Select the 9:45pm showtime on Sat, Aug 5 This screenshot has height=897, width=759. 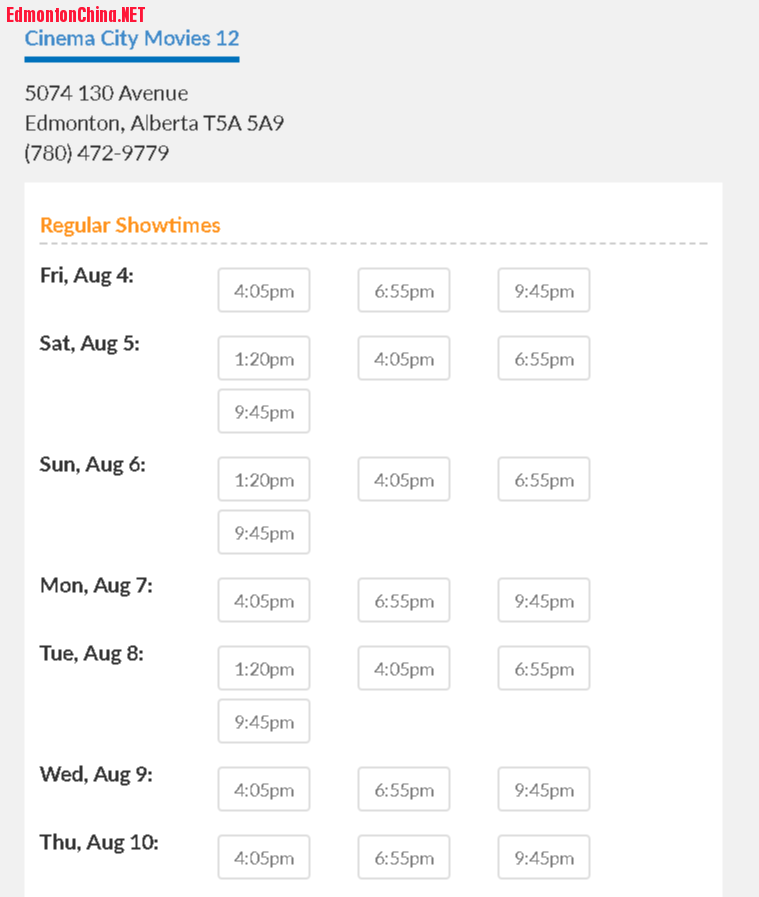tap(264, 412)
